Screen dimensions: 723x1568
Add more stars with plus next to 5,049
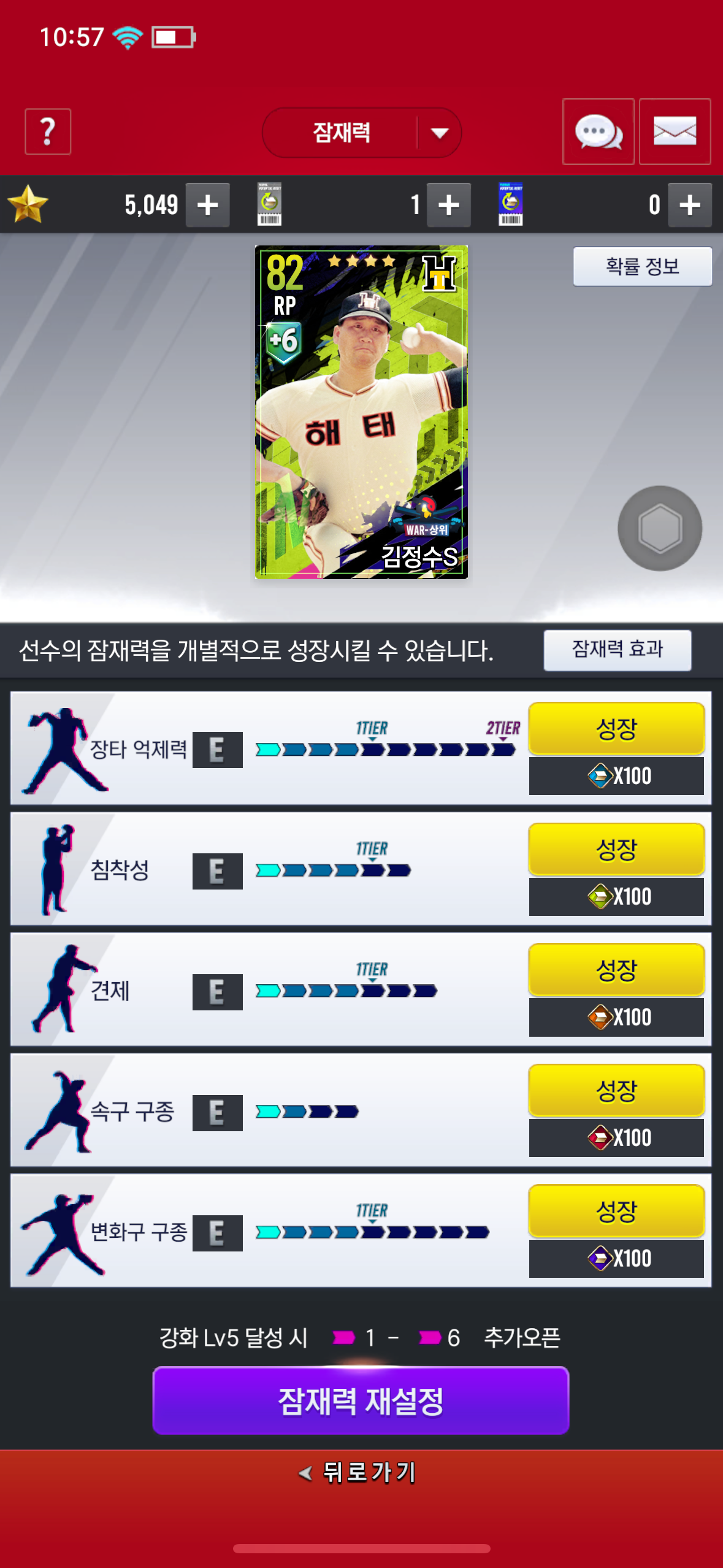207,205
